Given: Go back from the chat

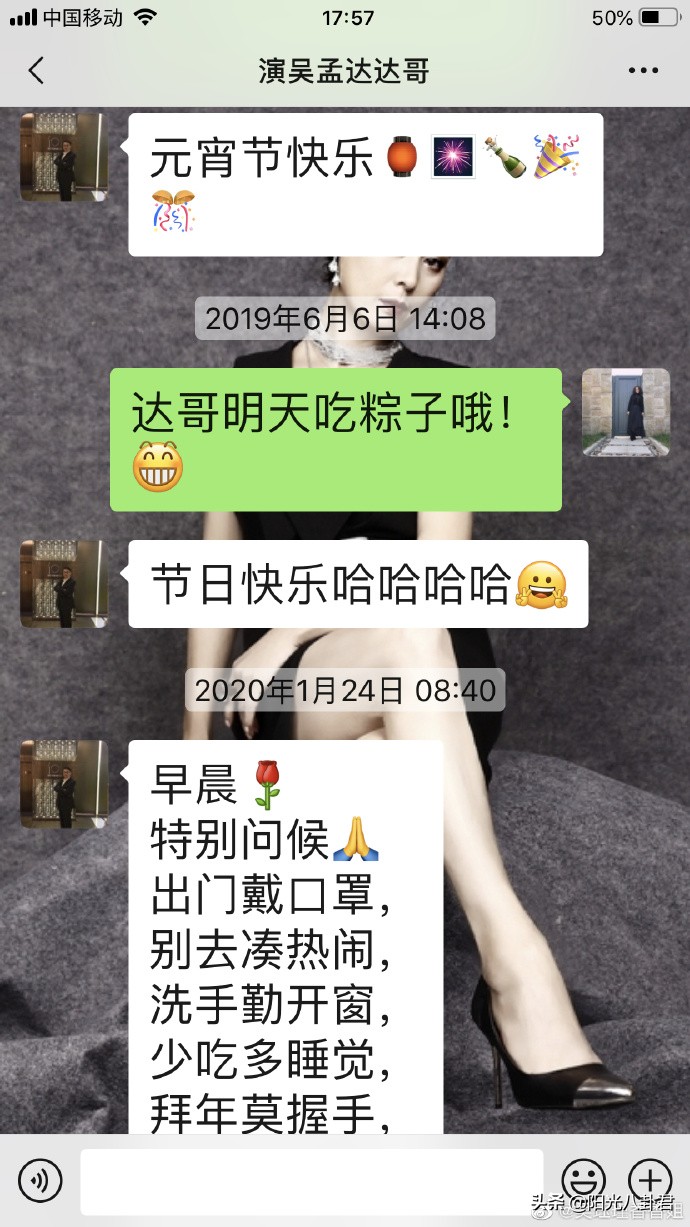Looking at the screenshot, I should (37, 71).
